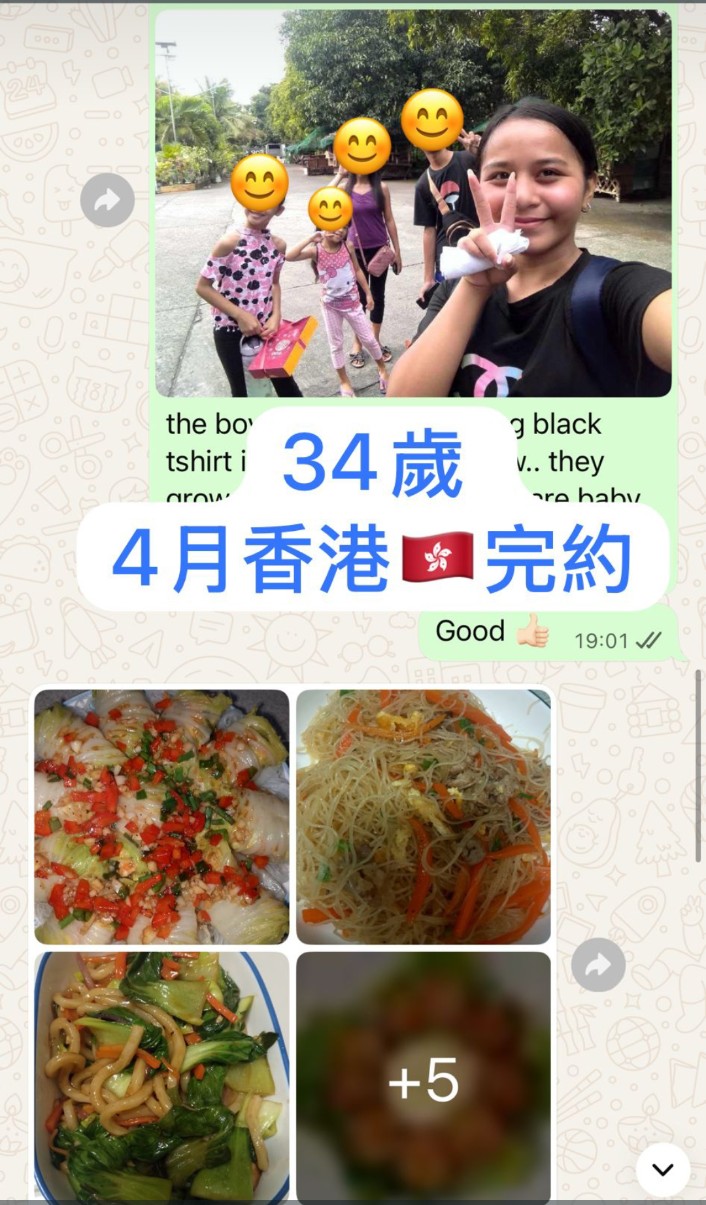View the +5 more photos tile
Screen dimensions: 706x1205
pyautogui.click(x=423, y=1078)
